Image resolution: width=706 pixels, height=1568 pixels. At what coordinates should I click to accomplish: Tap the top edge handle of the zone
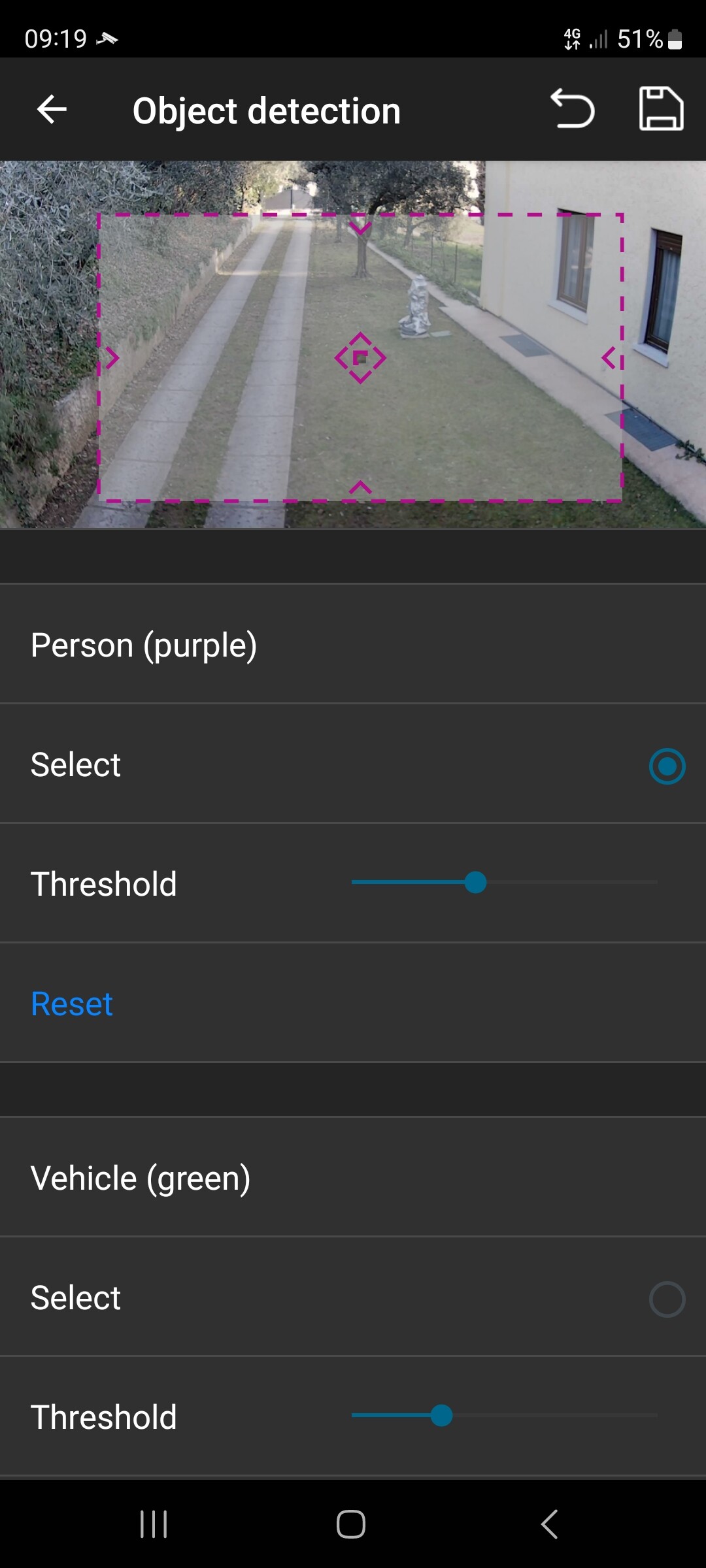pos(360,227)
